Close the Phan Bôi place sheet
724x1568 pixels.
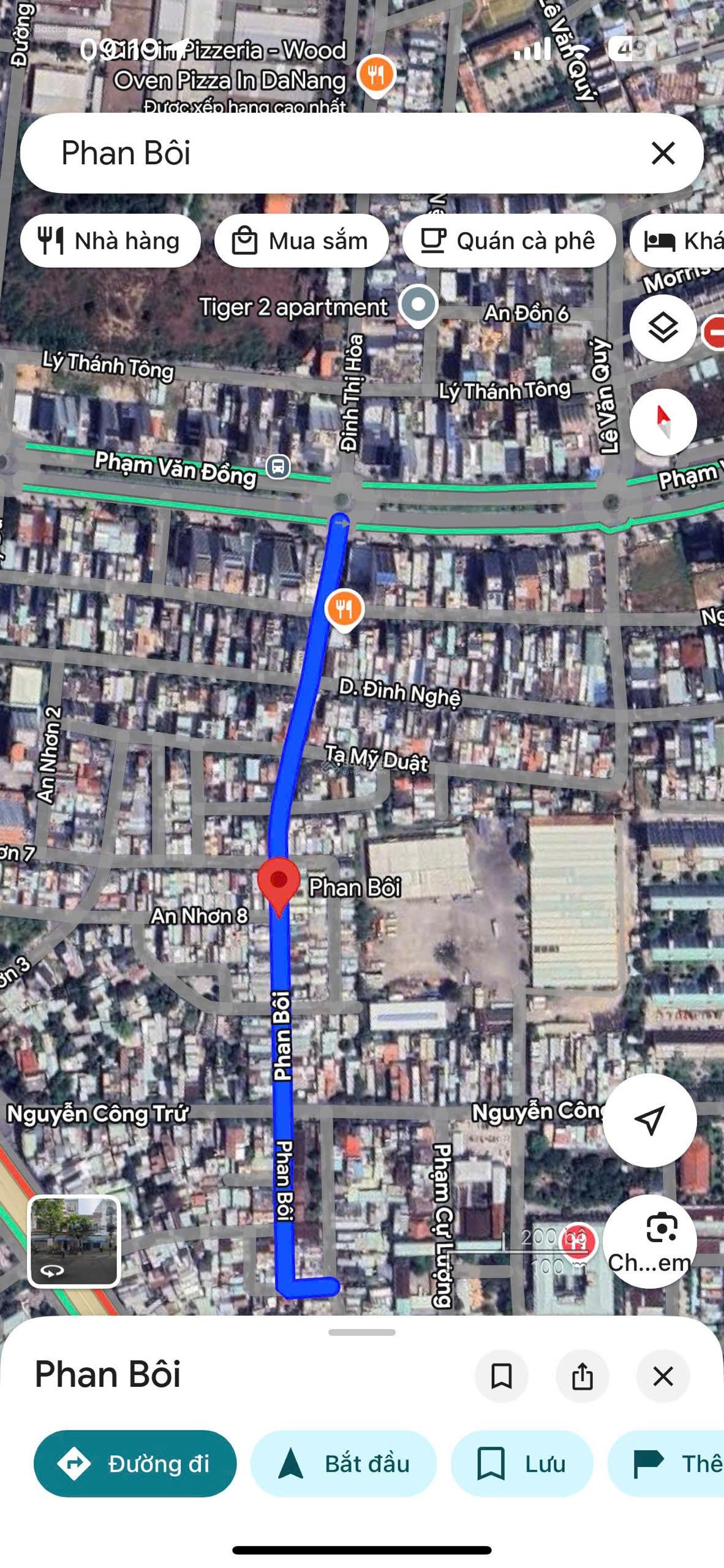pos(663,1376)
